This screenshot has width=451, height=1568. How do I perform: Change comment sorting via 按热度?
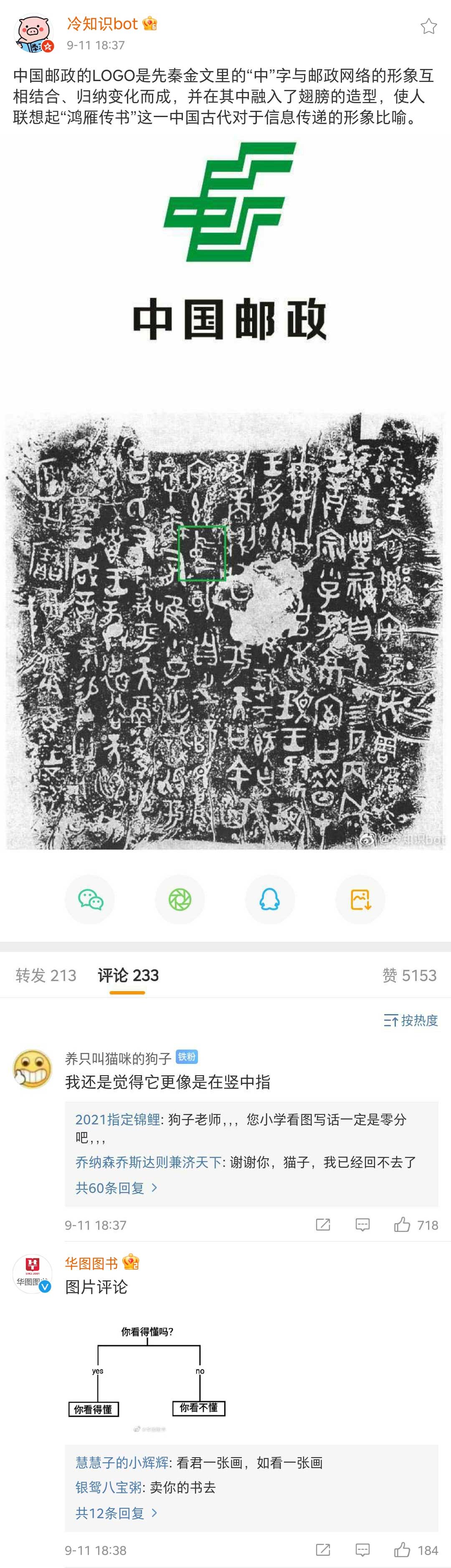click(411, 1020)
